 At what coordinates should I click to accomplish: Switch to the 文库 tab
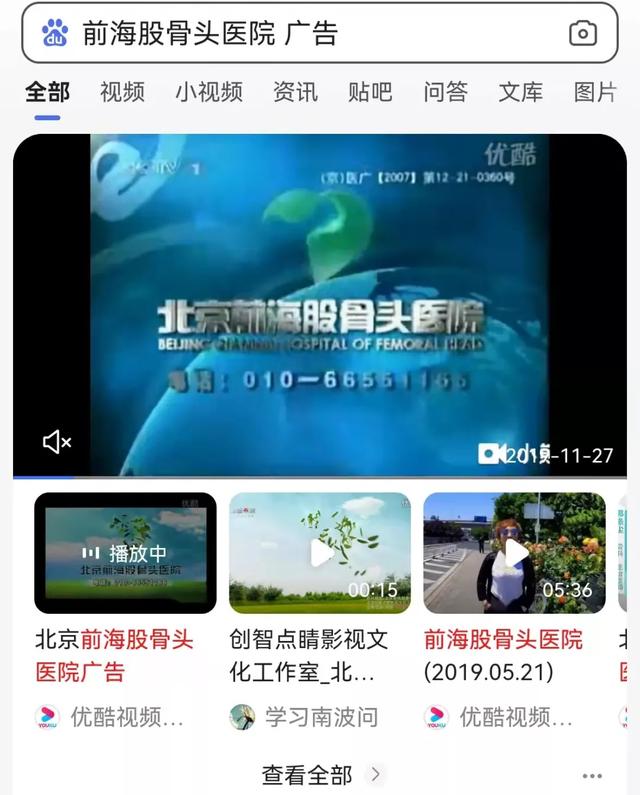coord(521,92)
